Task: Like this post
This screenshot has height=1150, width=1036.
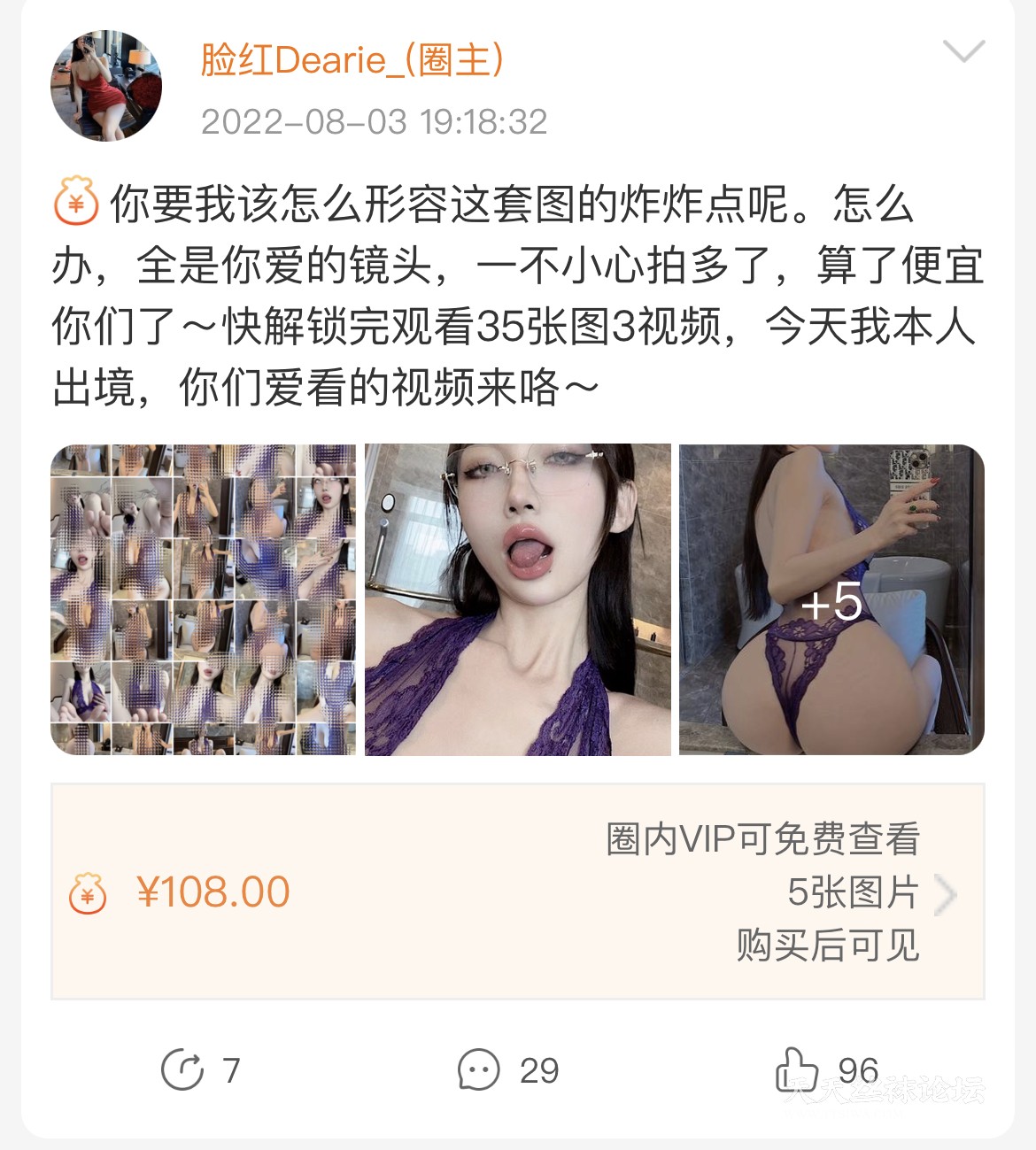Action: [825, 1069]
